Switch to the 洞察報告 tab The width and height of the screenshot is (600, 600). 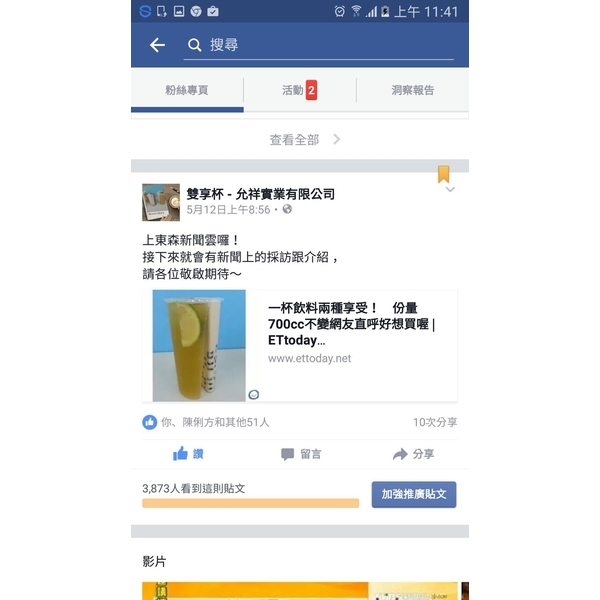point(413,90)
